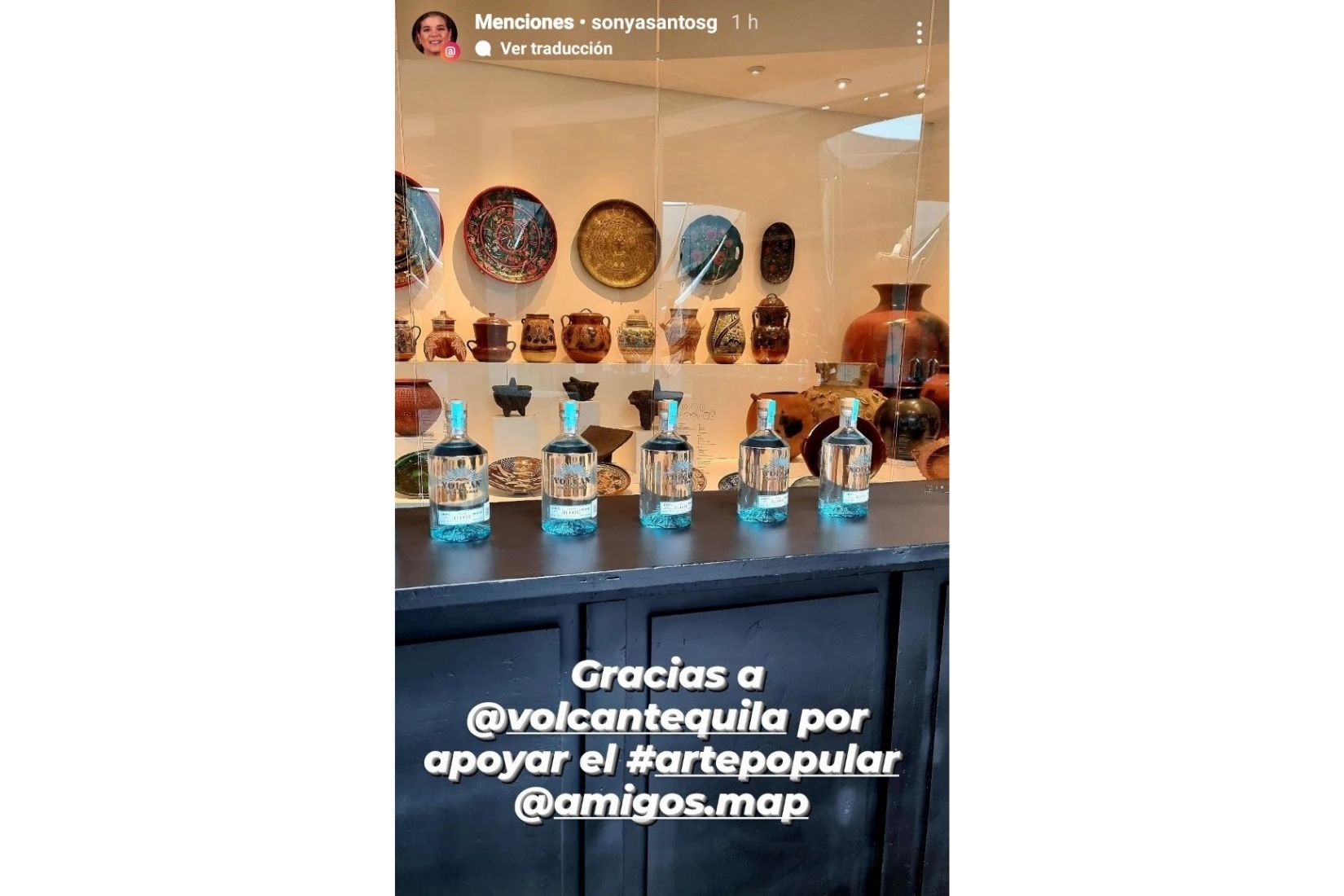Image resolution: width=1344 pixels, height=896 pixels.
Task: Open the #artepopular hashtag
Action: [x=764, y=761]
